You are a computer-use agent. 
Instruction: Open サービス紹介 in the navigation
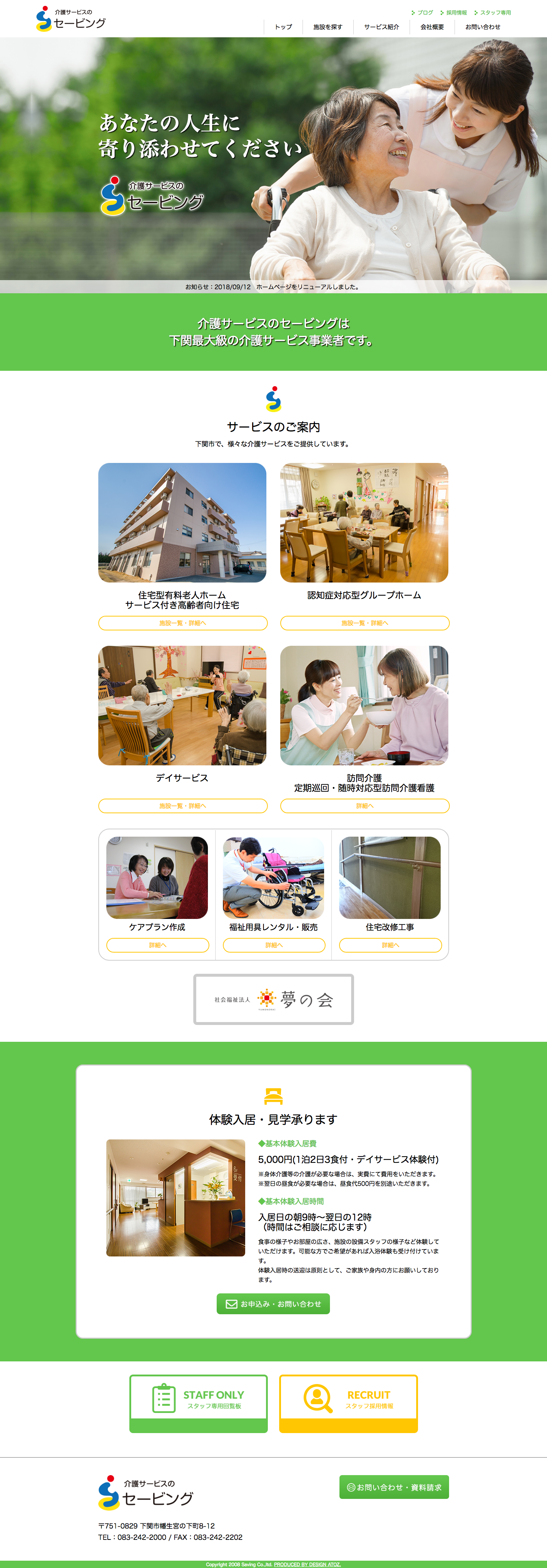381,27
